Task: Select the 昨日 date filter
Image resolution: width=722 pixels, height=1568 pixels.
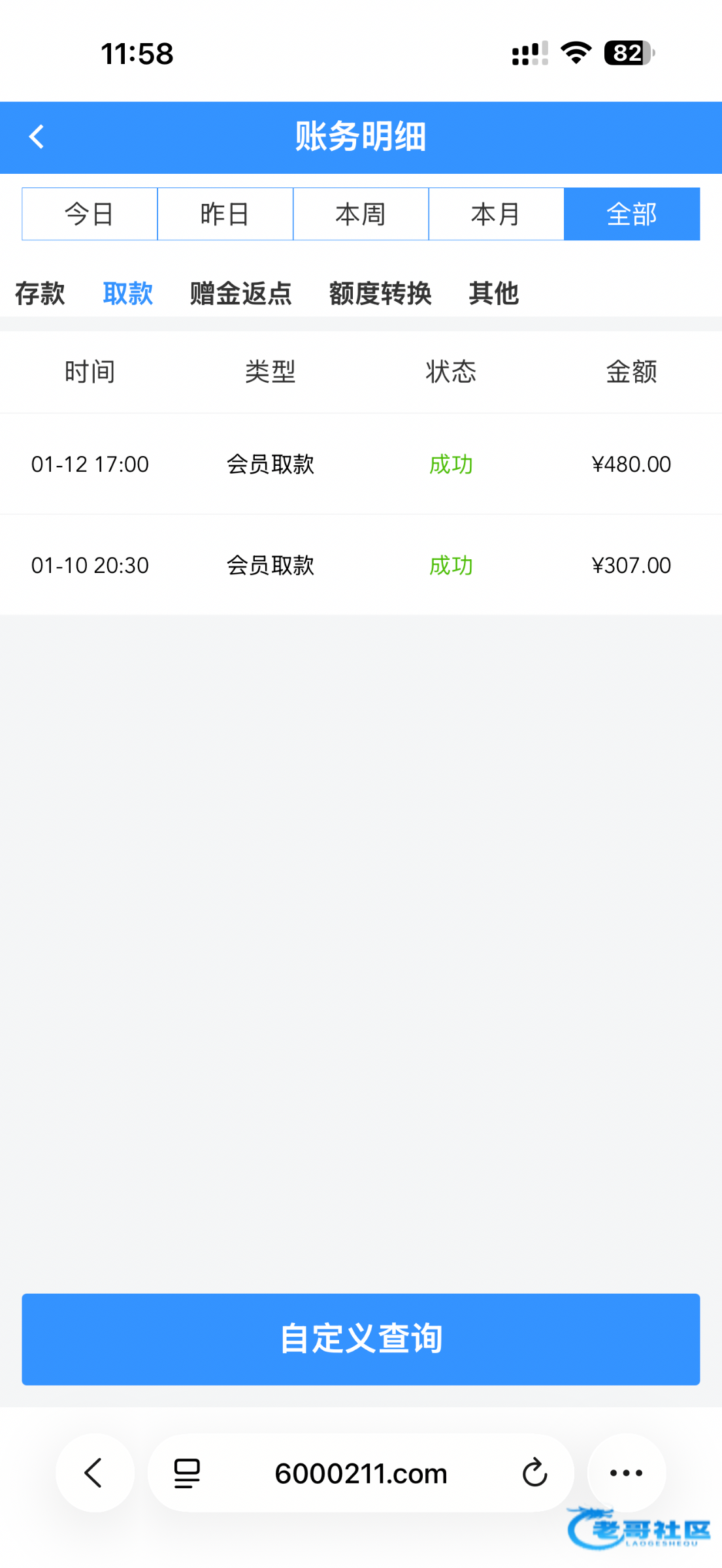Action: [225, 214]
